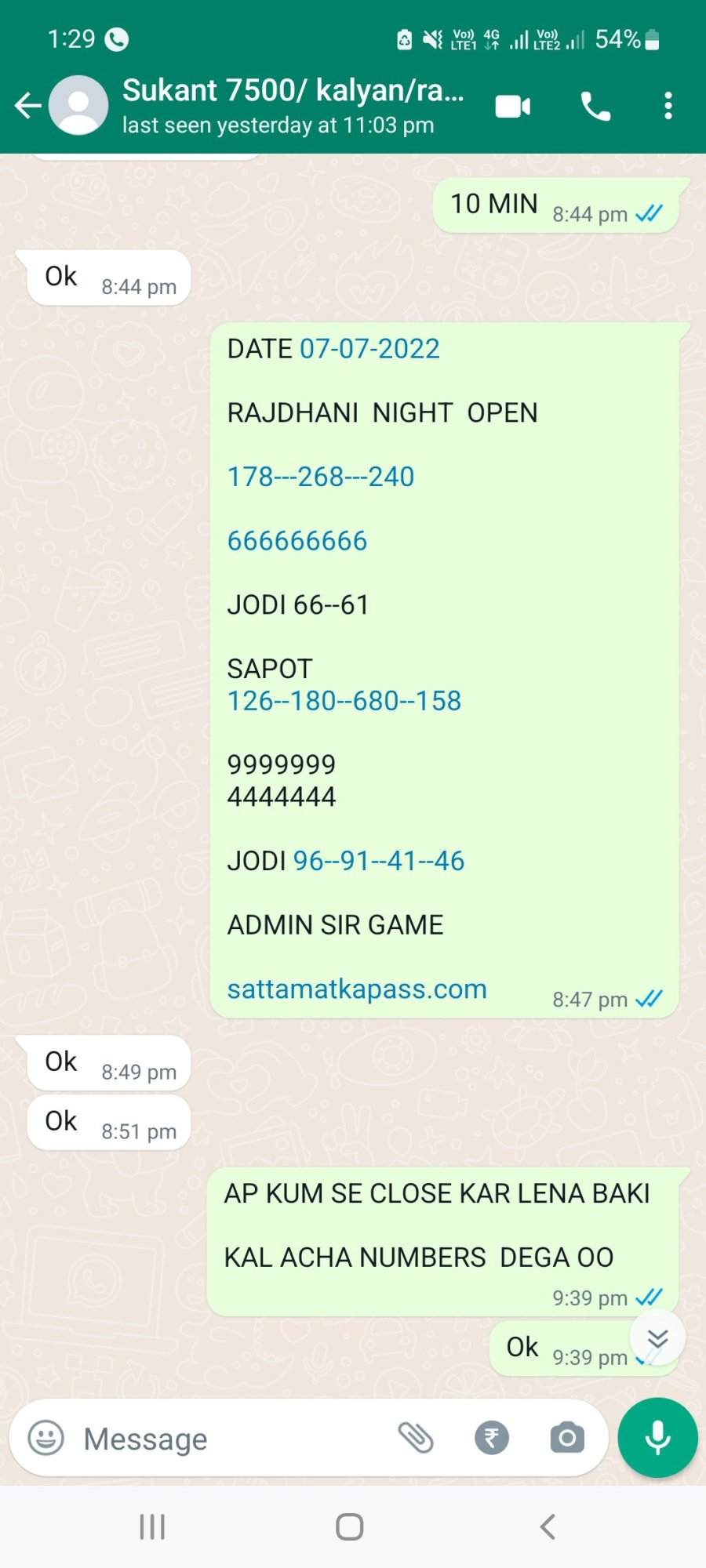The width and height of the screenshot is (706, 1568).
Task: Record a voice message
Action: pyautogui.click(x=657, y=1438)
